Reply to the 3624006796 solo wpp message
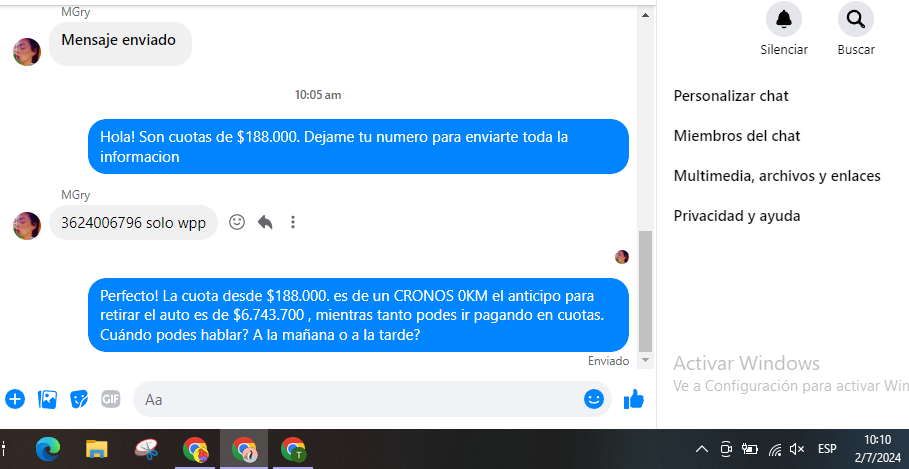Image resolution: width=909 pixels, height=469 pixels. pyautogui.click(x=265, y=222)
